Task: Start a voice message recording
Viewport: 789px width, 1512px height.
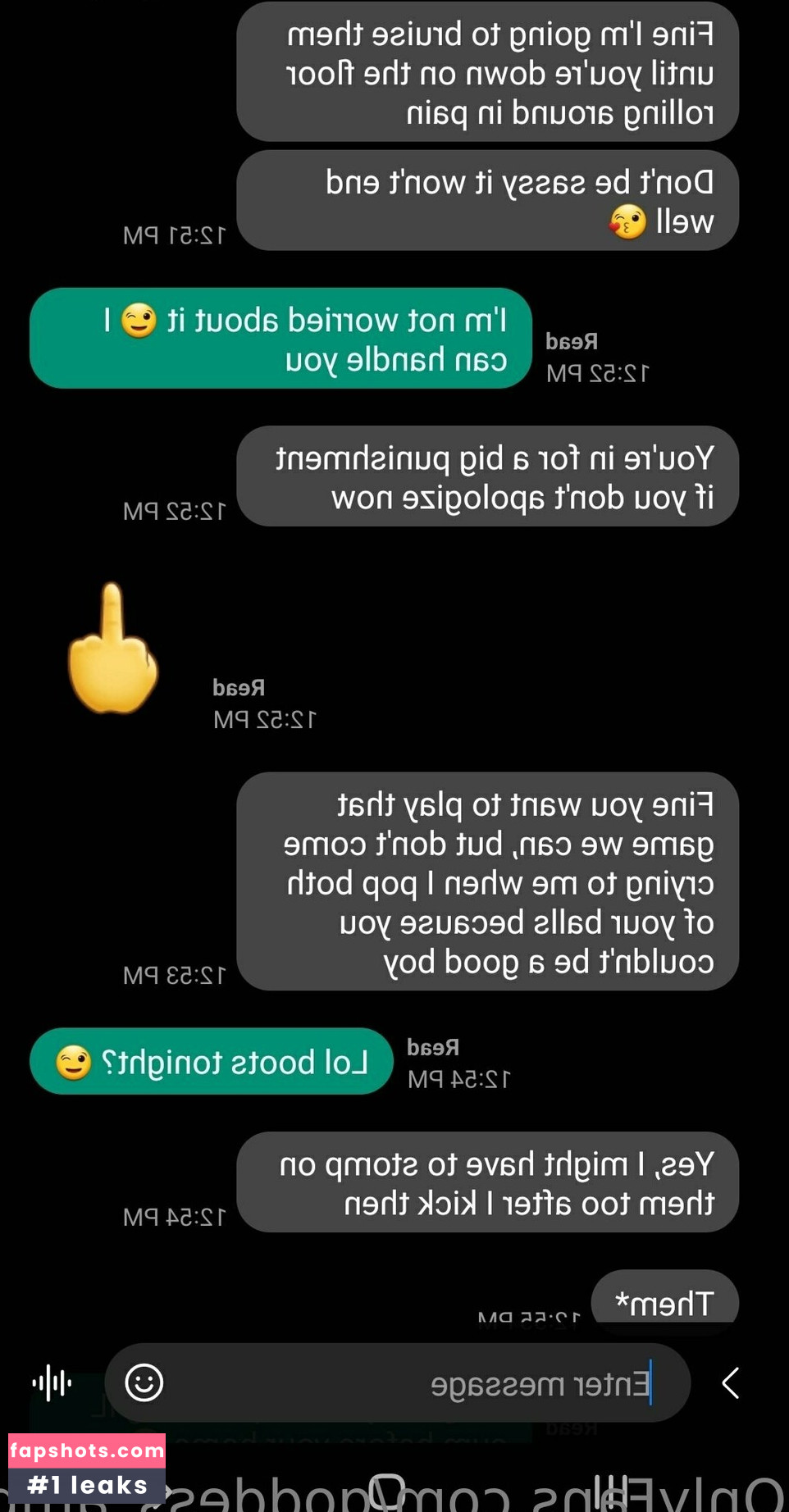Action: point(52,1383)
